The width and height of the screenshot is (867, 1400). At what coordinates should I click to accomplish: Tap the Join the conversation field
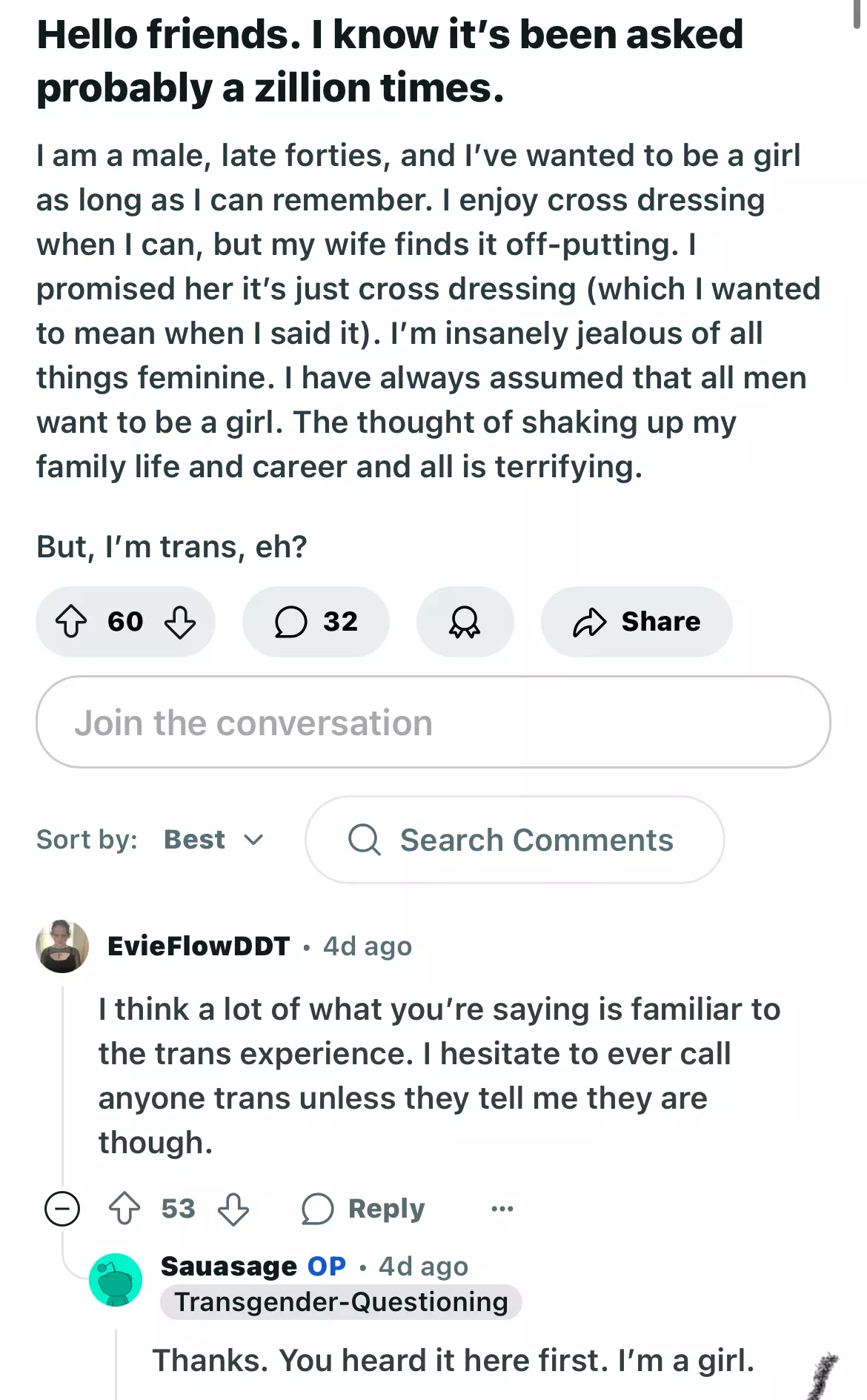[433, 722]
